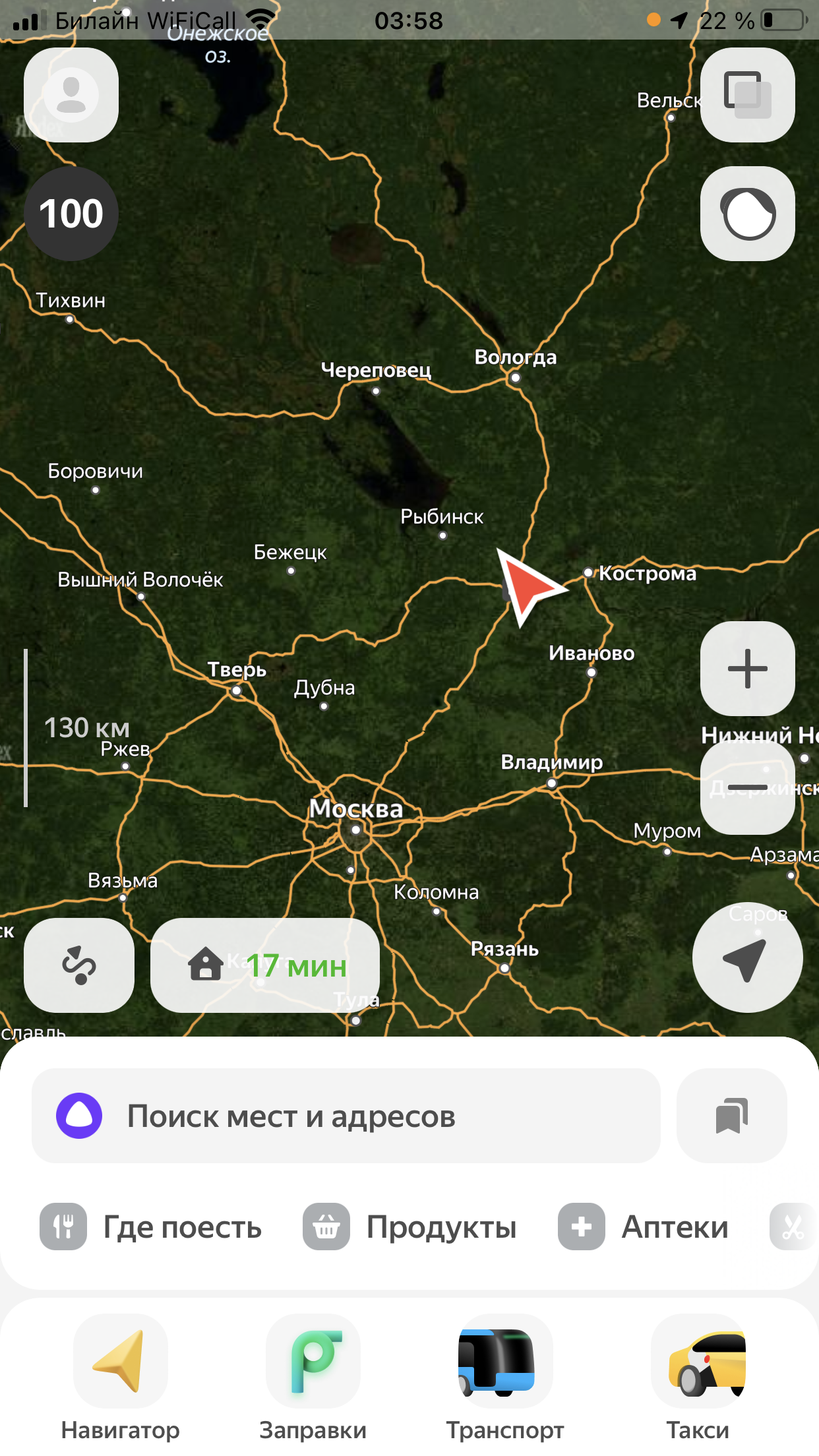Open the user profile icon
Screen dimensions: 819x1456
click(71, 95)
